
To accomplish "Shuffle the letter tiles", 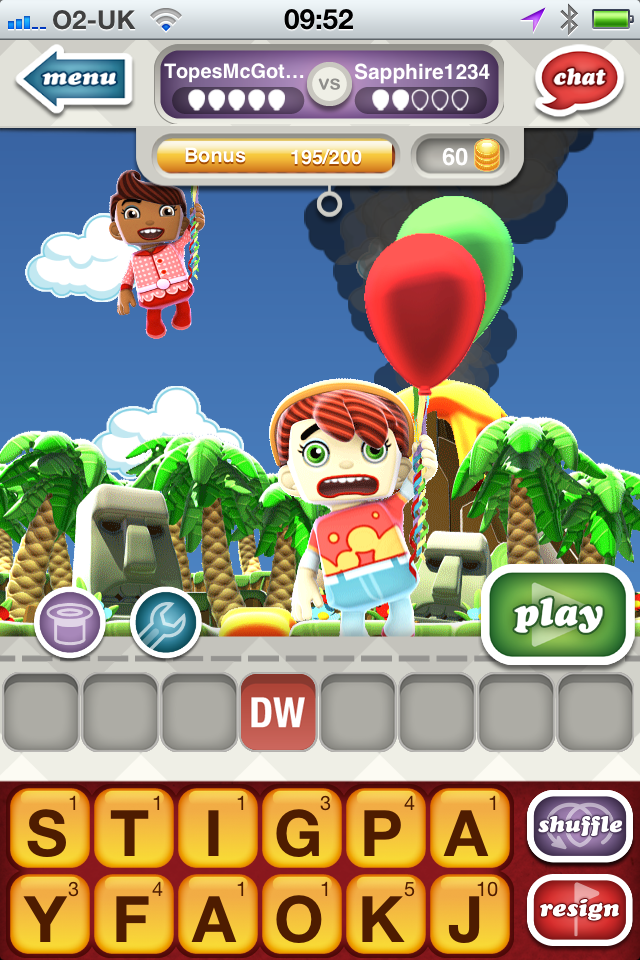I will coord(580,826).
